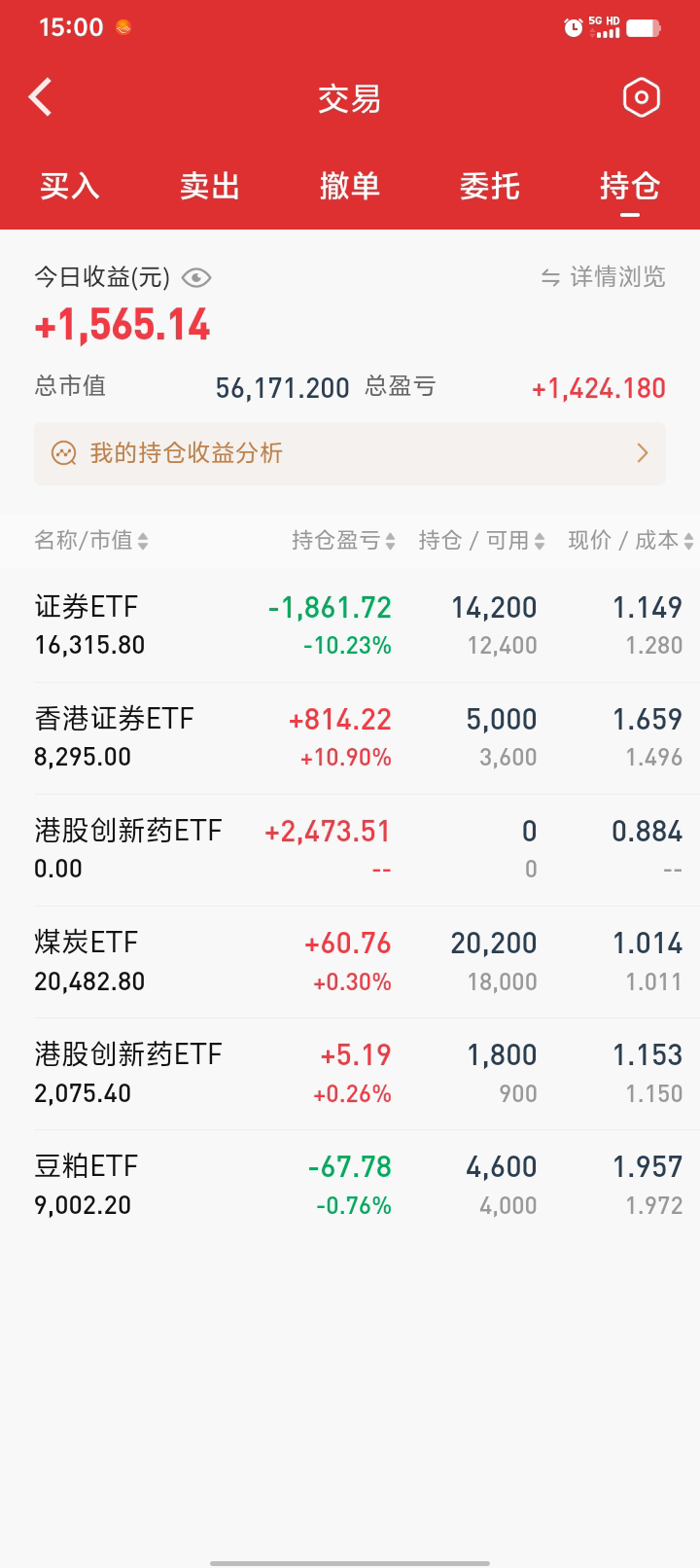The image size is (700, 1568).
Task: Open the settings hexagon icon
Action: pos(641,97)
